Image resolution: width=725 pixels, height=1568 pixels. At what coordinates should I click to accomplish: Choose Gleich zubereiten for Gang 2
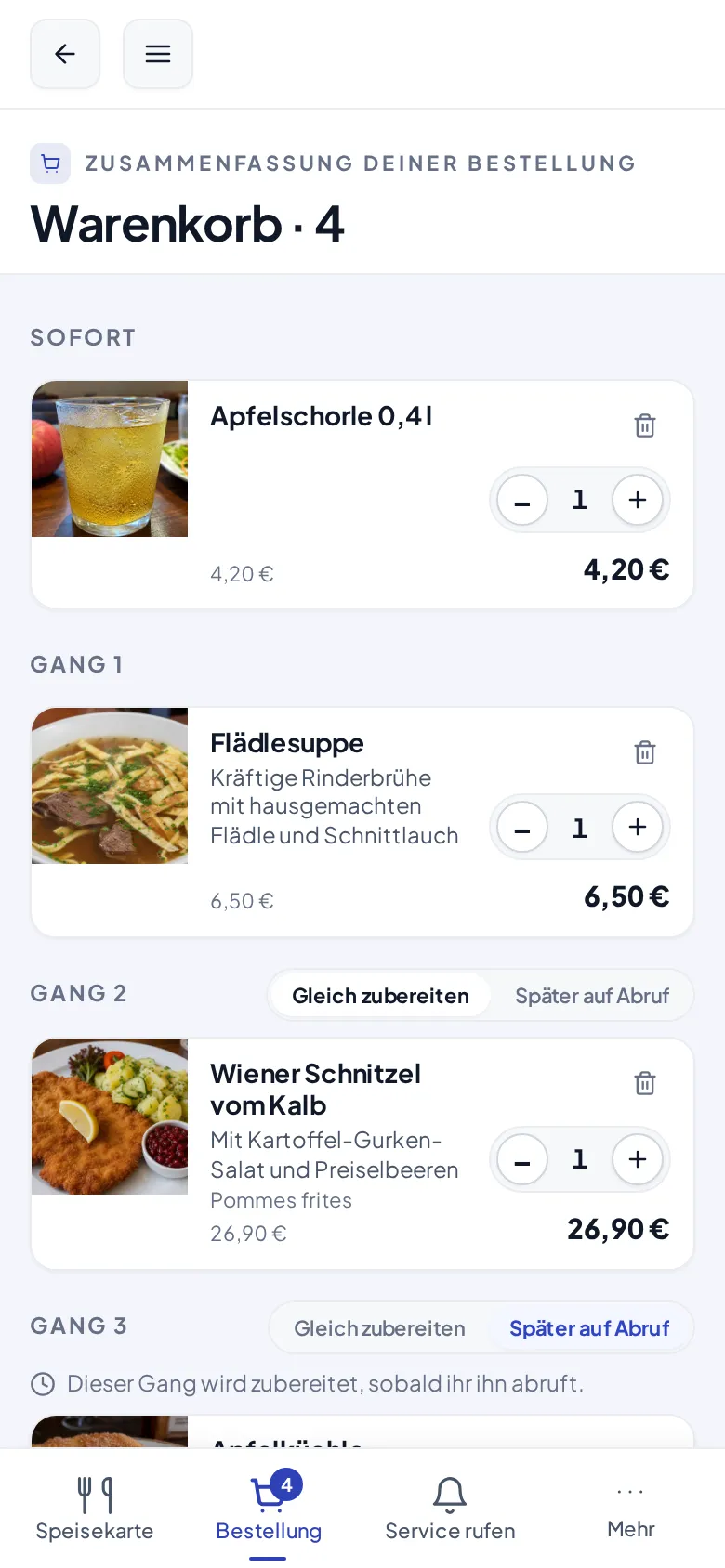click(380, 996)
